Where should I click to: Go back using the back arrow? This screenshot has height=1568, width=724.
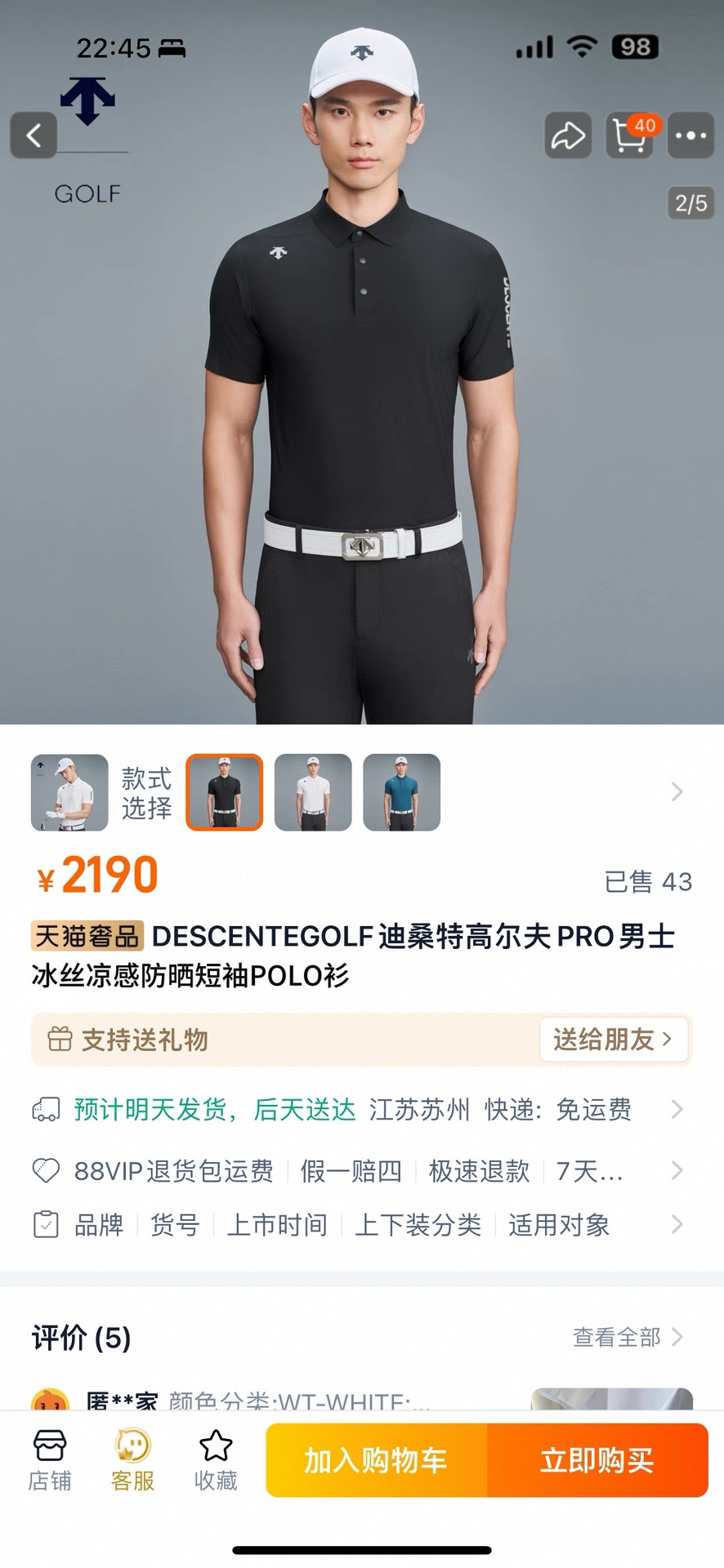[x=34, y=136]
